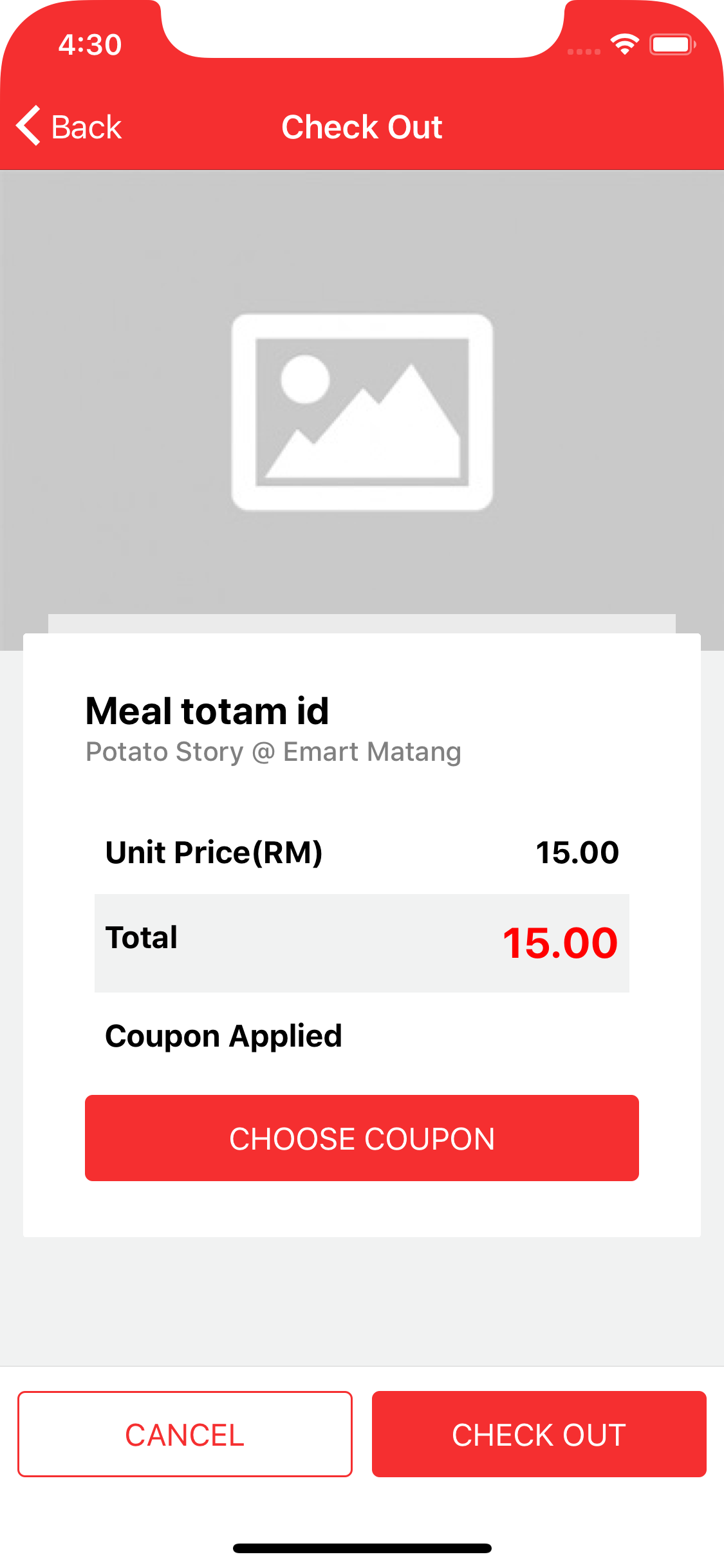This screenshot has height=1568, width=724.
Task: Select the Check Out title in the header
Action: [362, 127]
